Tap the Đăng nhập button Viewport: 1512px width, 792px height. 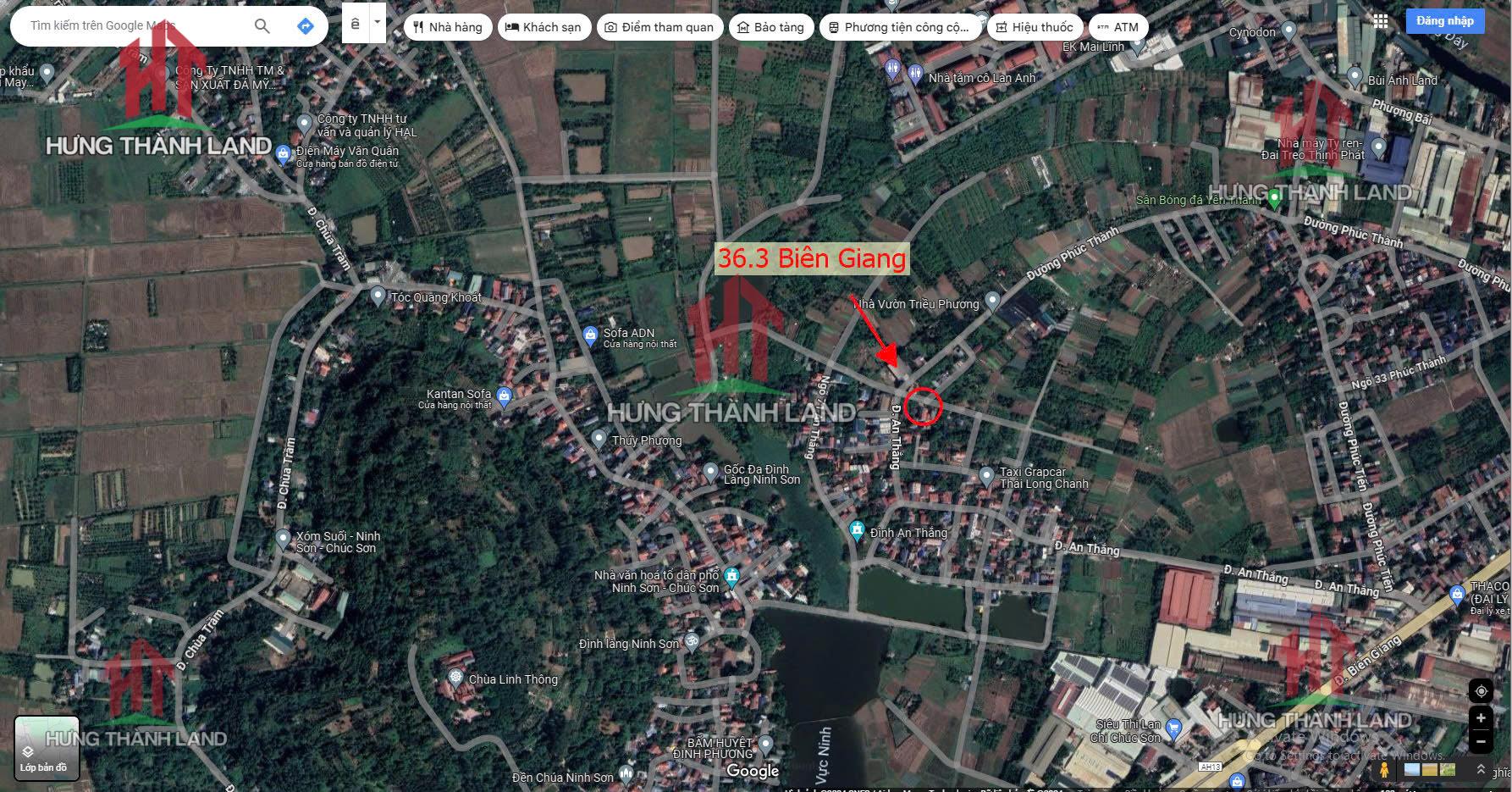click(x=1444, y=21)
